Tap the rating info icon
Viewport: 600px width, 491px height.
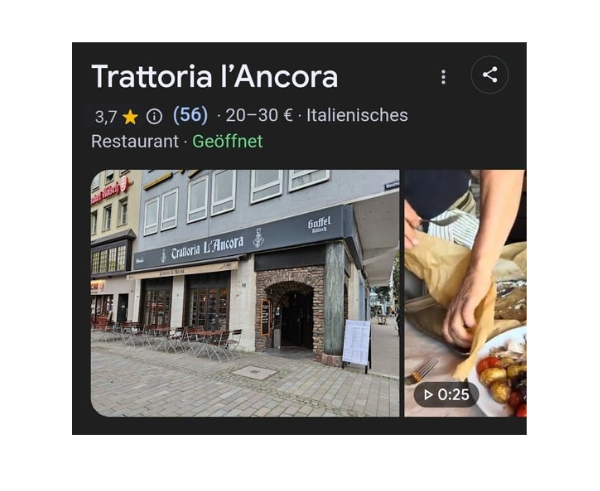click(x=154, y=116)
